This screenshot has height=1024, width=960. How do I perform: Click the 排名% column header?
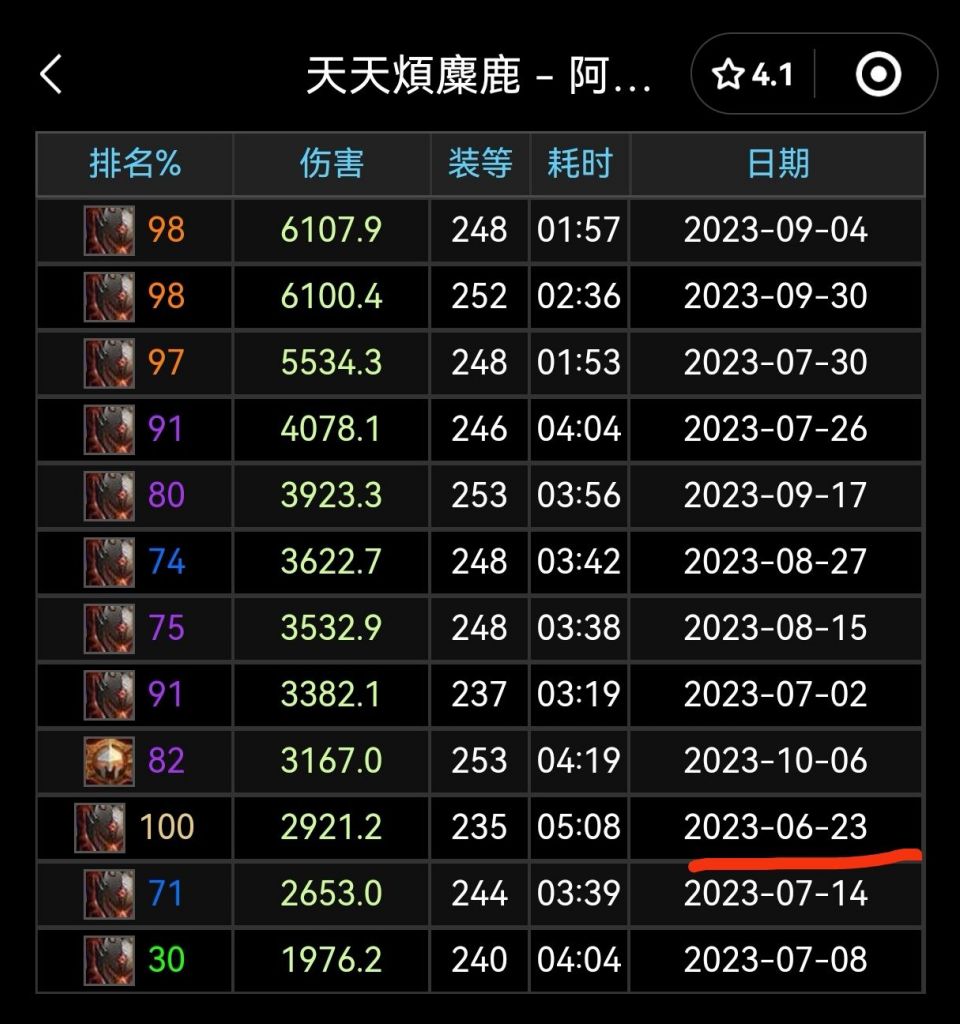pyautogui.click(x=133, y=163)
